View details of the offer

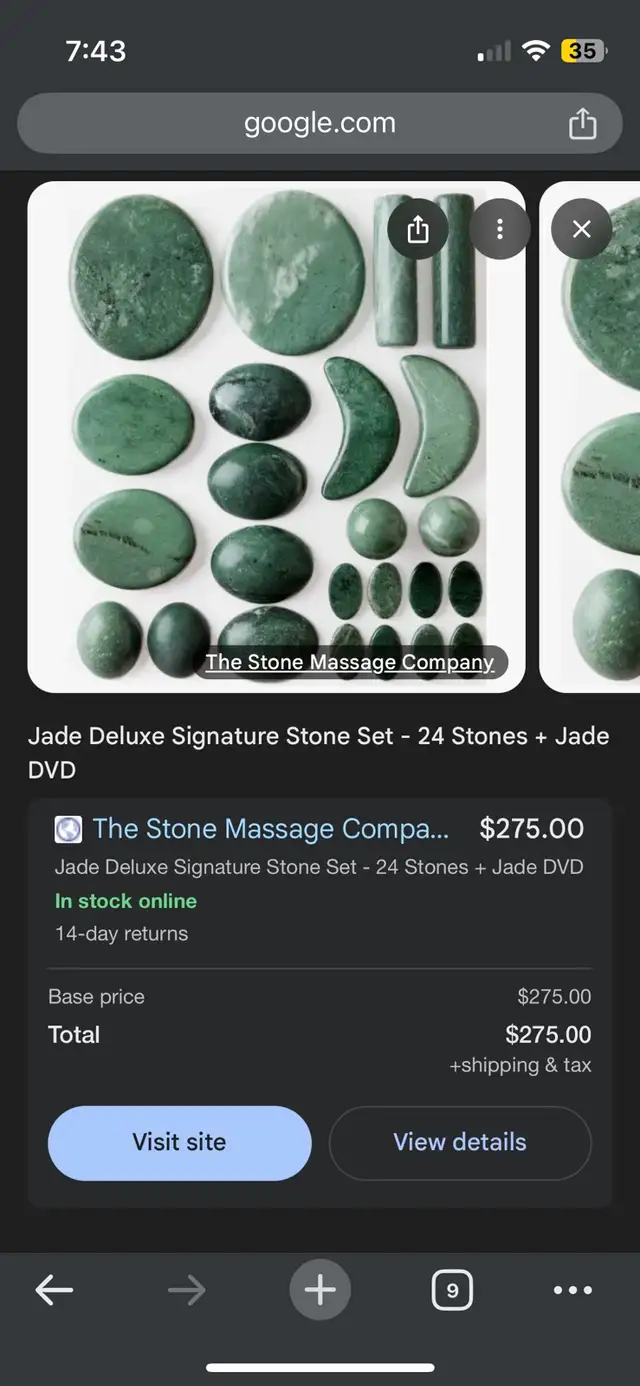coord(460,1142)
